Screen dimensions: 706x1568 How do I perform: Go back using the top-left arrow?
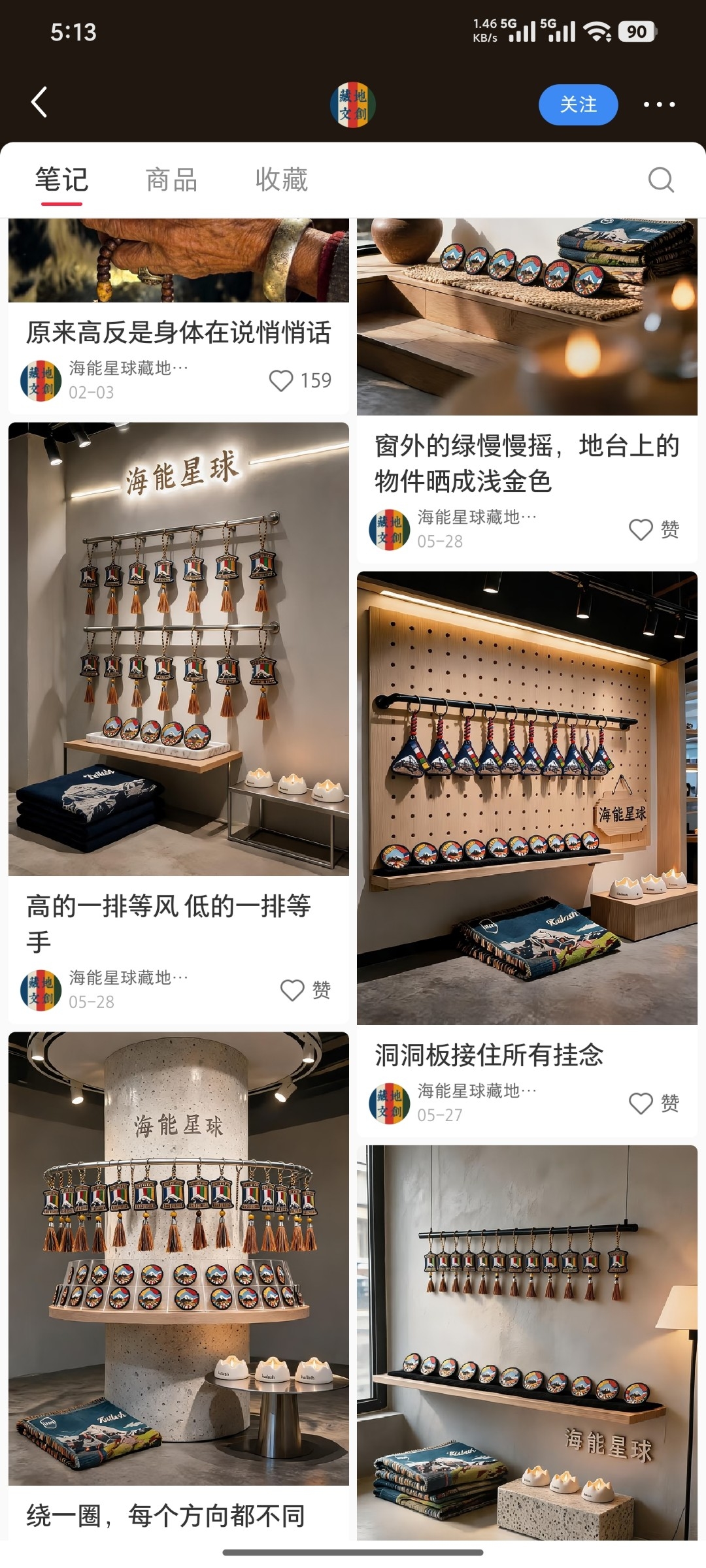point(39,103)
